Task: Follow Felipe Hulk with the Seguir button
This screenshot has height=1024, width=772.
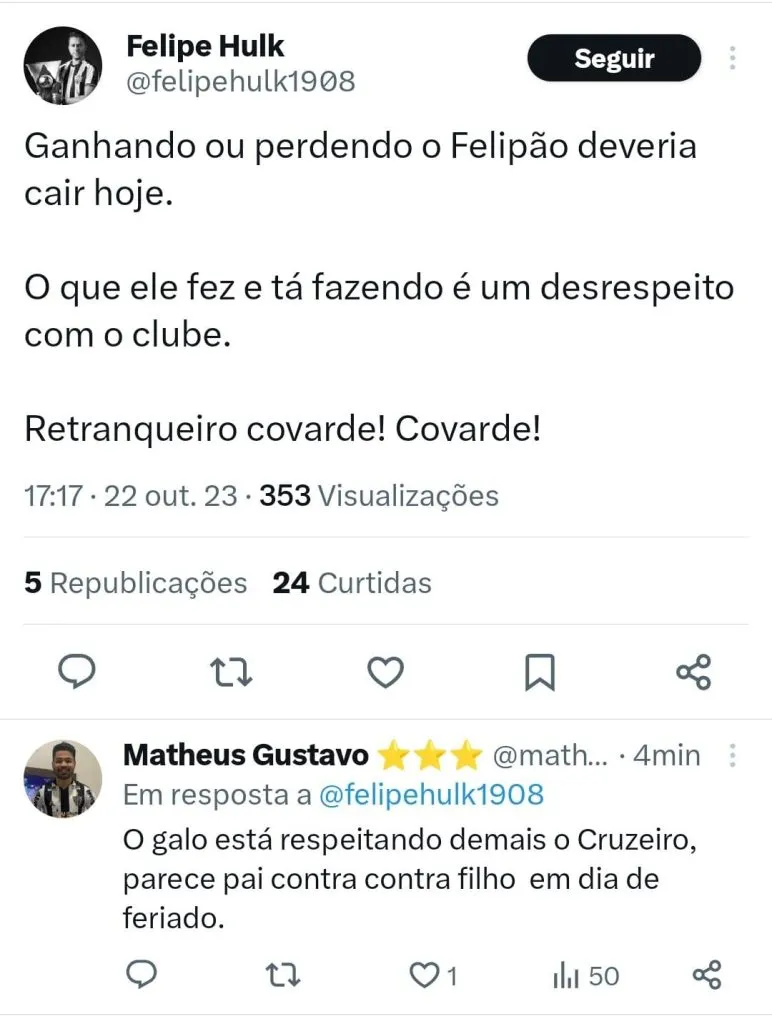Action: tap(614, 58)
